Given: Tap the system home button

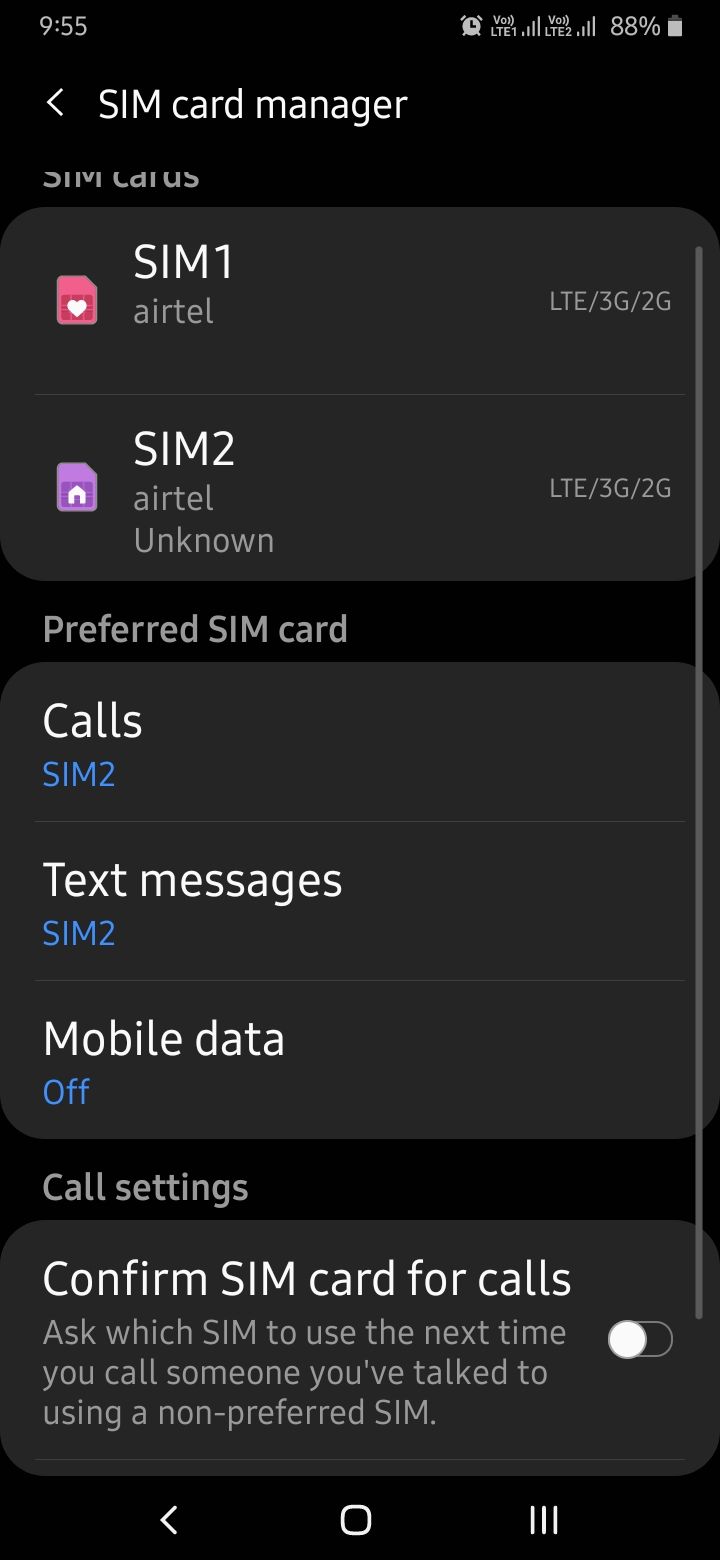Looking at the screenshot, I should [x=356, y=1520].
